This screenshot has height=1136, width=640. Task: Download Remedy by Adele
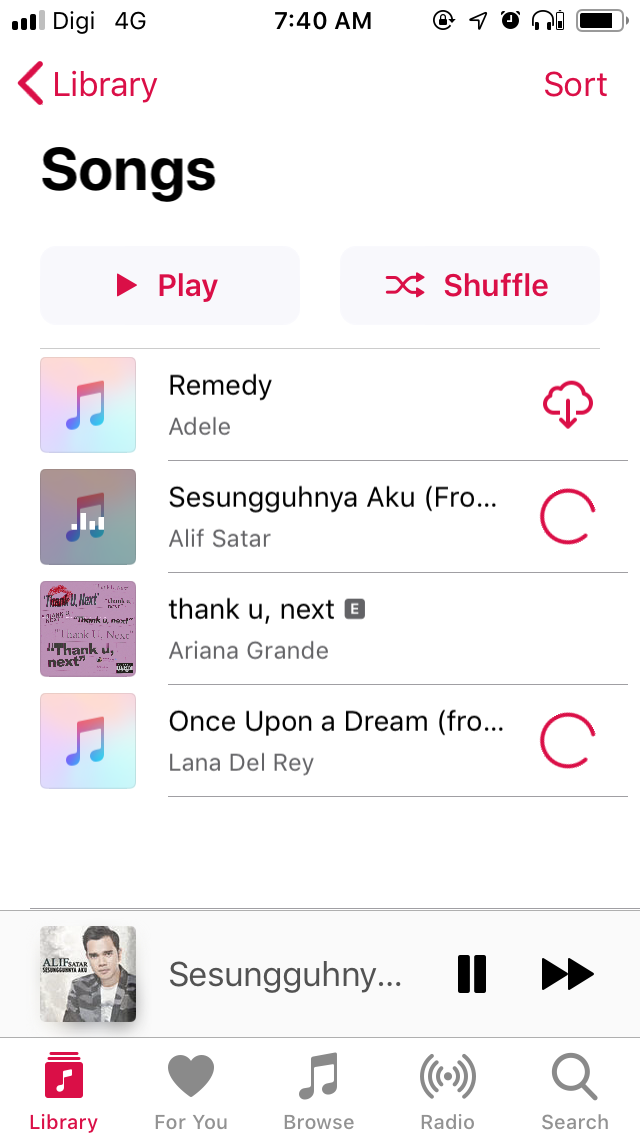pyautogui.click(x=567, y=405)
